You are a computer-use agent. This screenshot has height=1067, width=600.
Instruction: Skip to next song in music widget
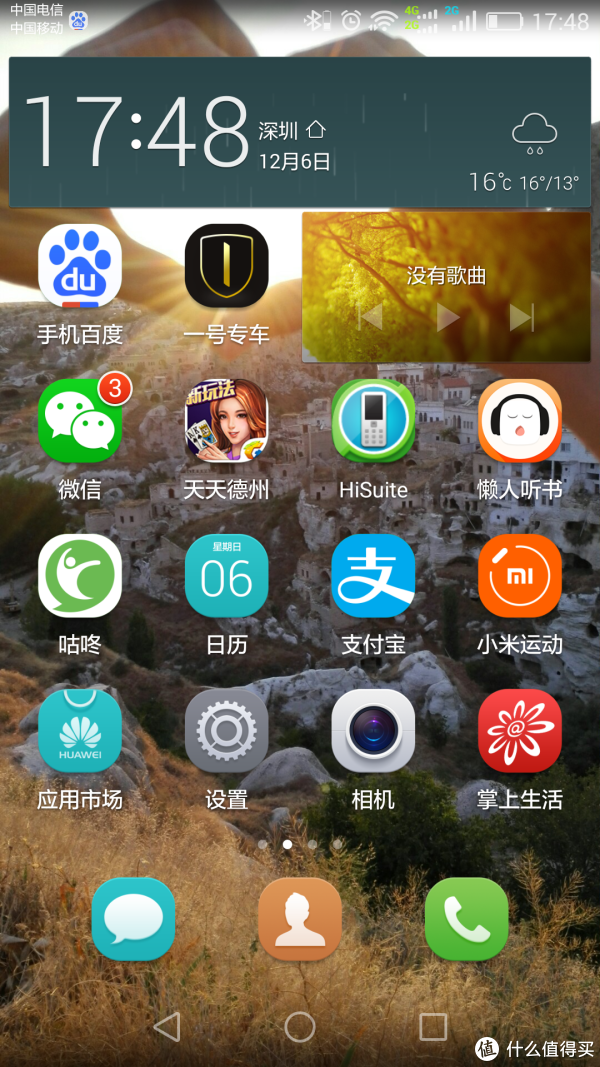(x=522, y=317)
